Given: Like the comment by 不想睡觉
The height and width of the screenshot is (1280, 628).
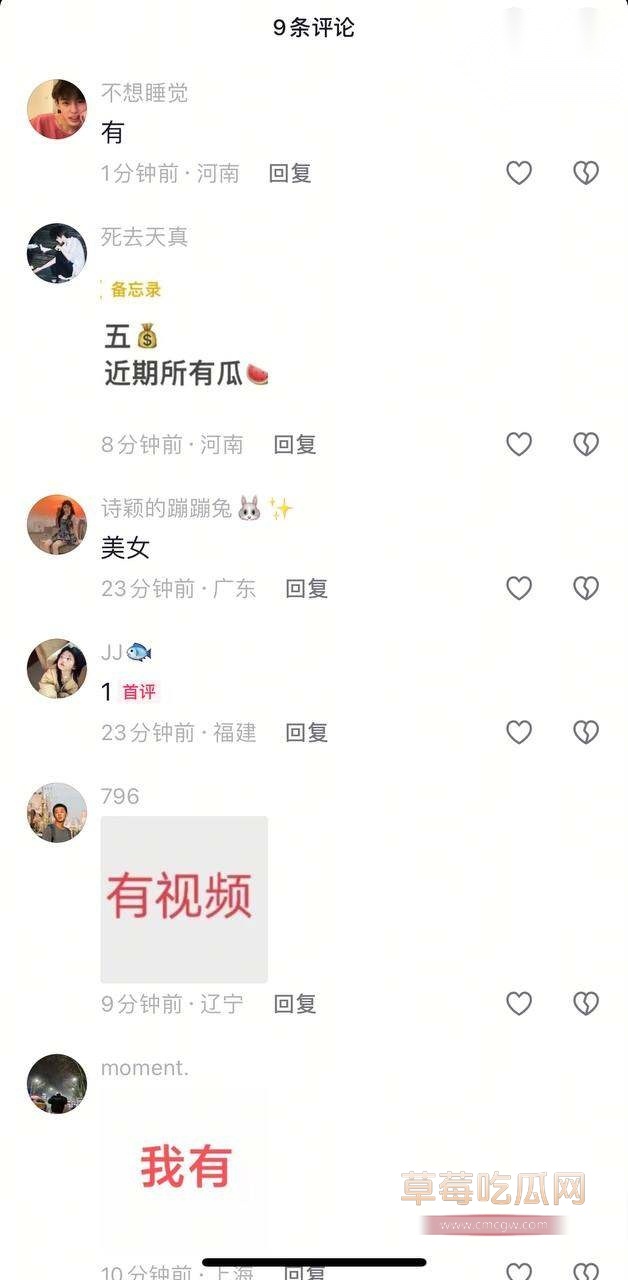Looking at the screenshot, I should pyautogui.click(x=518, y=173).
